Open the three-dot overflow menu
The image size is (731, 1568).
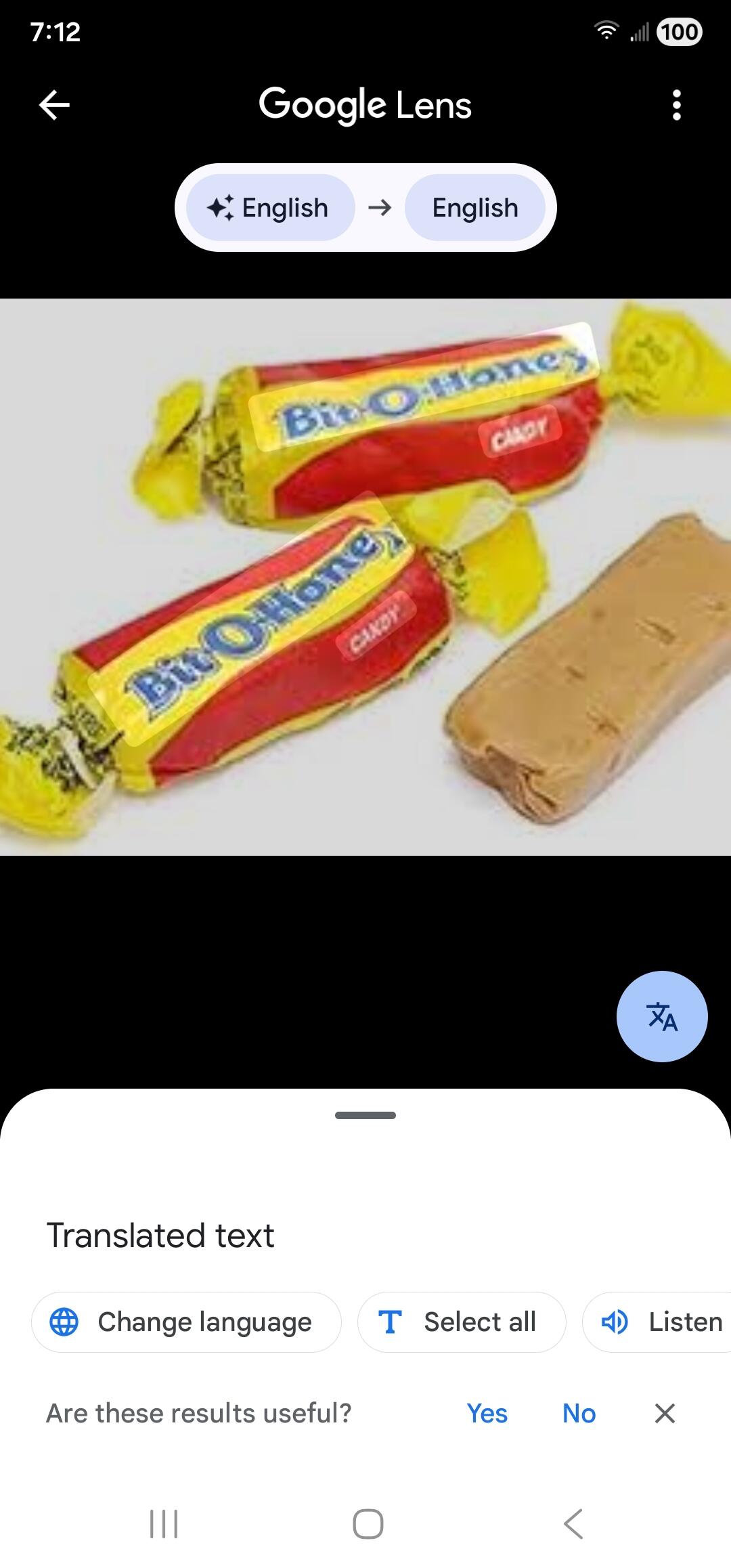point(676,106)
